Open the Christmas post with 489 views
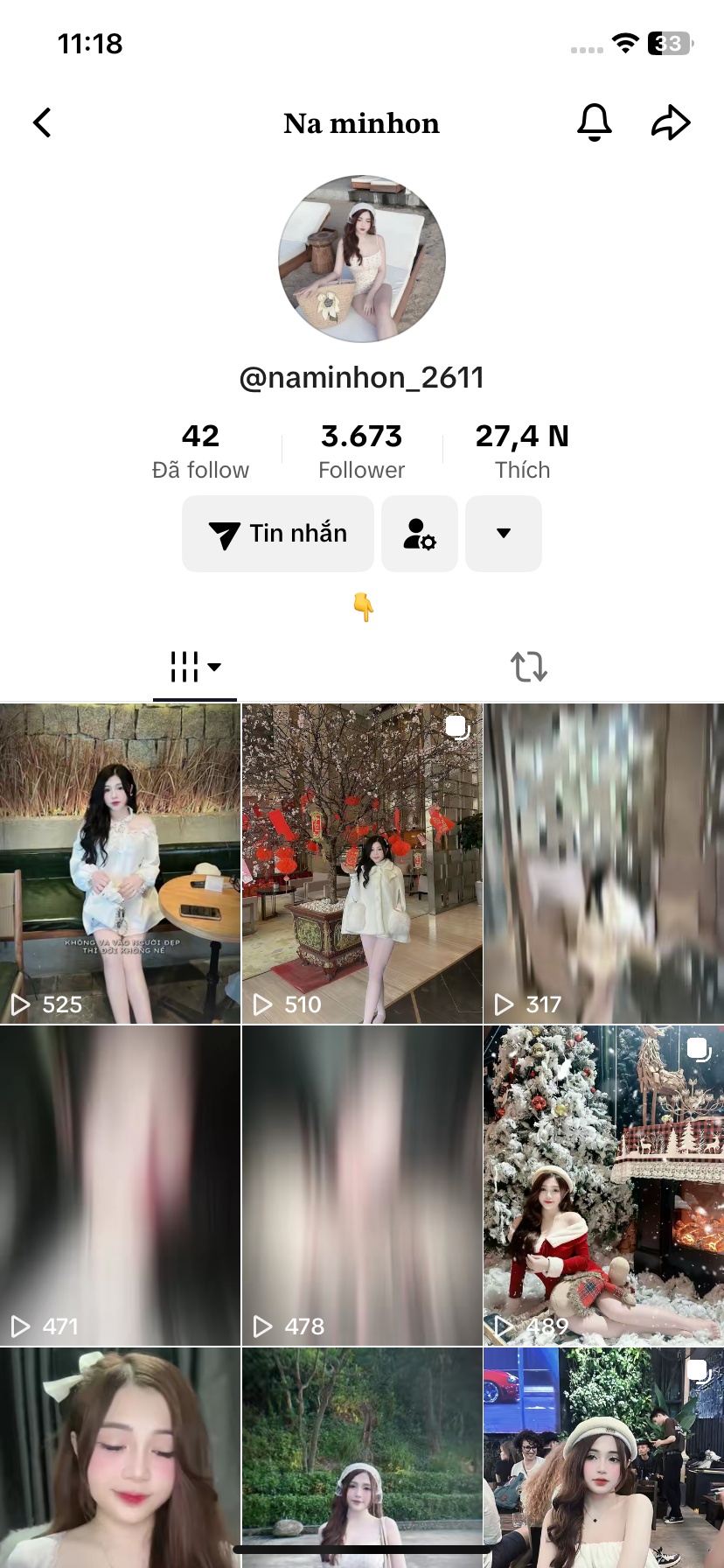Image resolution: width=724 pixels, height=1568 pixels. click(603, 1186)
